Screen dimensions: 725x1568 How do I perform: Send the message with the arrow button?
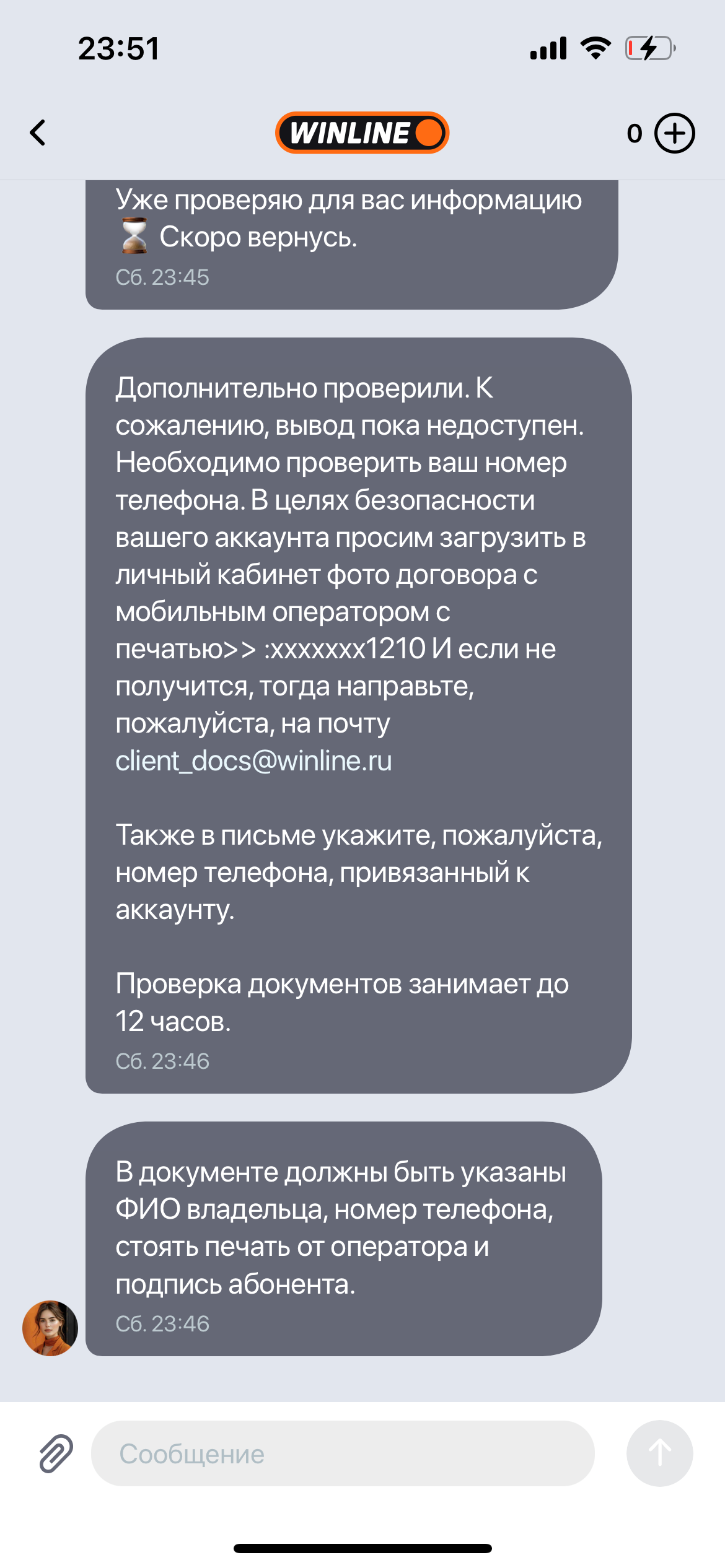pyautogui.click(x=659, y=1453)
